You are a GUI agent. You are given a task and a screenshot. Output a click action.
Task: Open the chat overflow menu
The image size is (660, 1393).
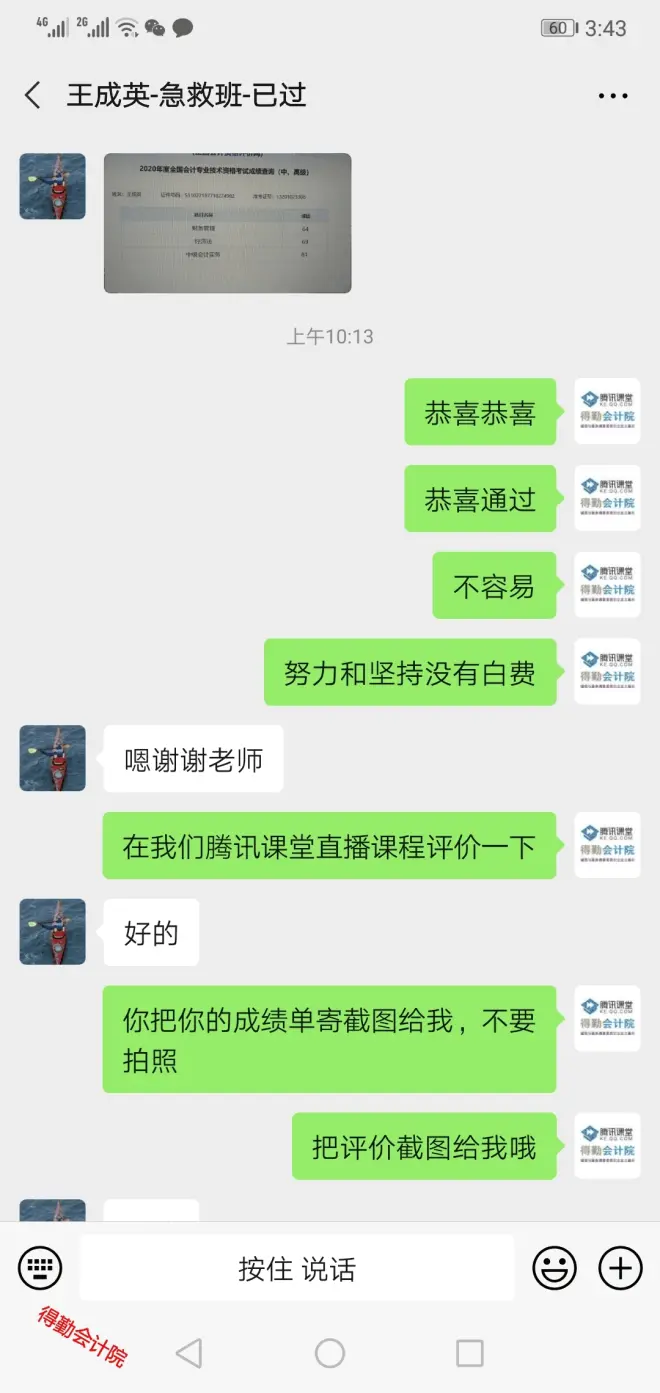(x=612, y=96)
